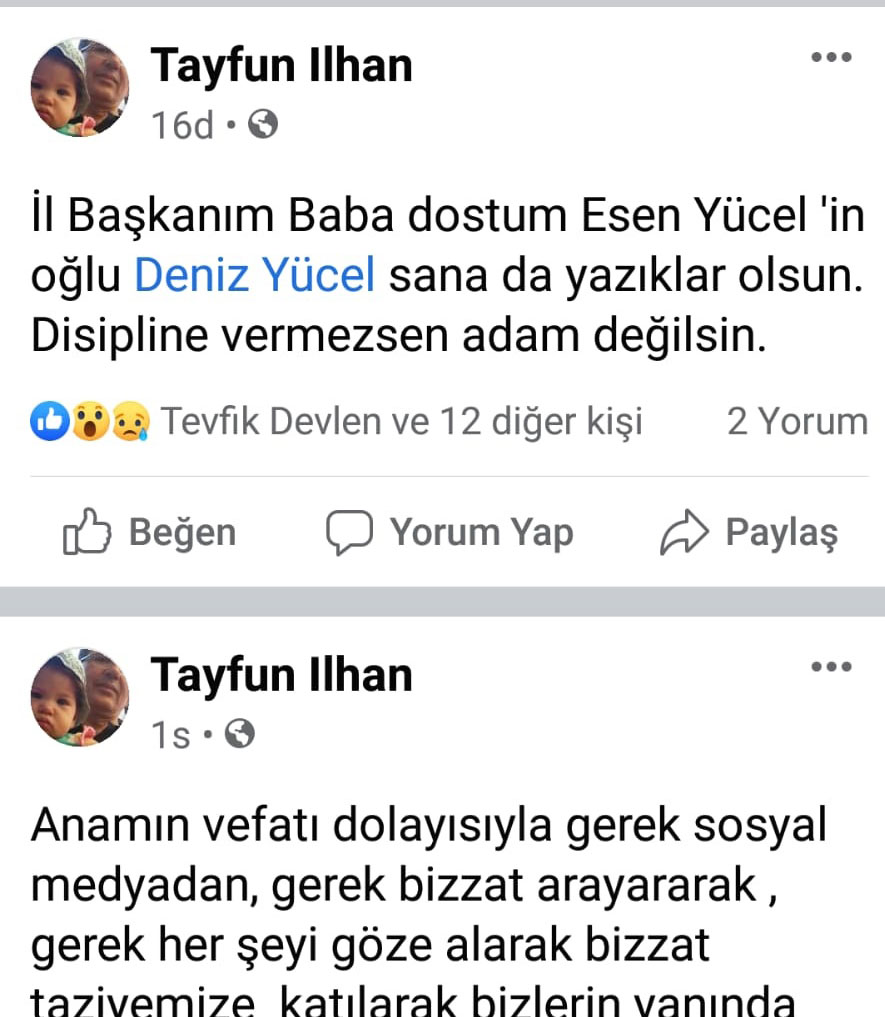Open Tayfun Ilhan's name on the 16d post
The width and height of the screenshot is (885, 1017).
pyautogui.click(x=281, y=66)
